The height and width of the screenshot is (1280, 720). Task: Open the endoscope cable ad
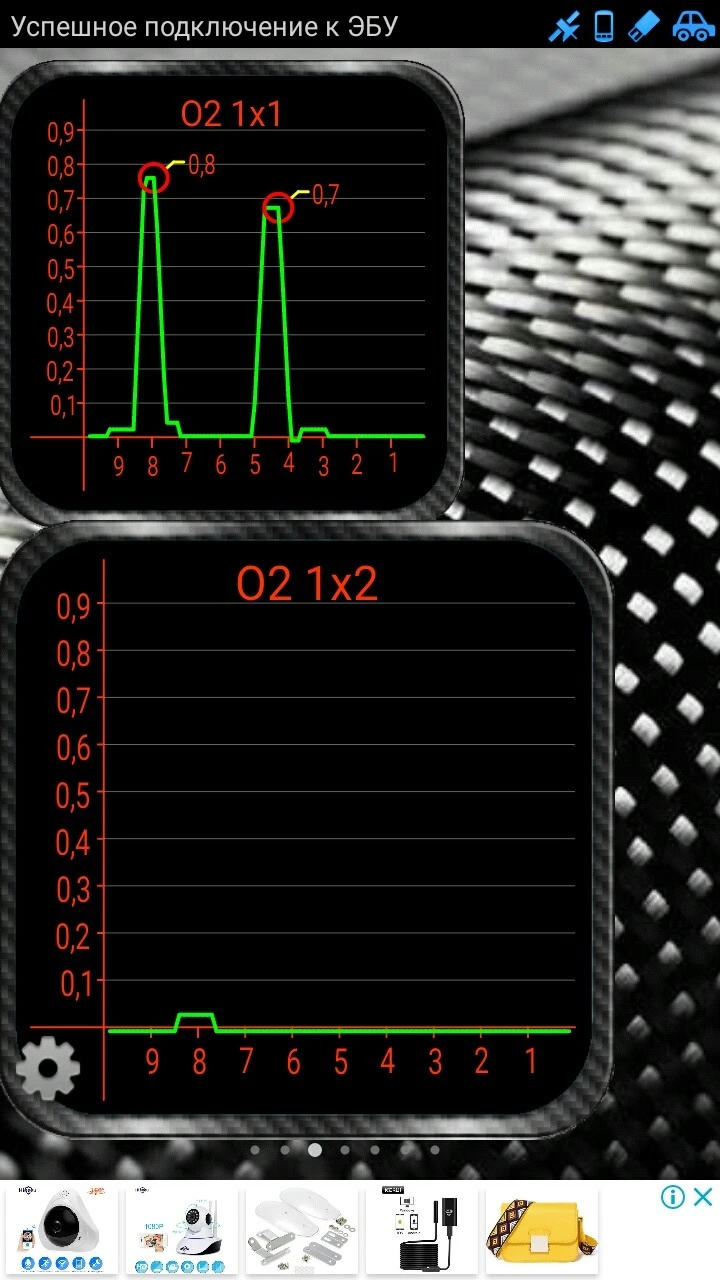(x=421, y=1231)
